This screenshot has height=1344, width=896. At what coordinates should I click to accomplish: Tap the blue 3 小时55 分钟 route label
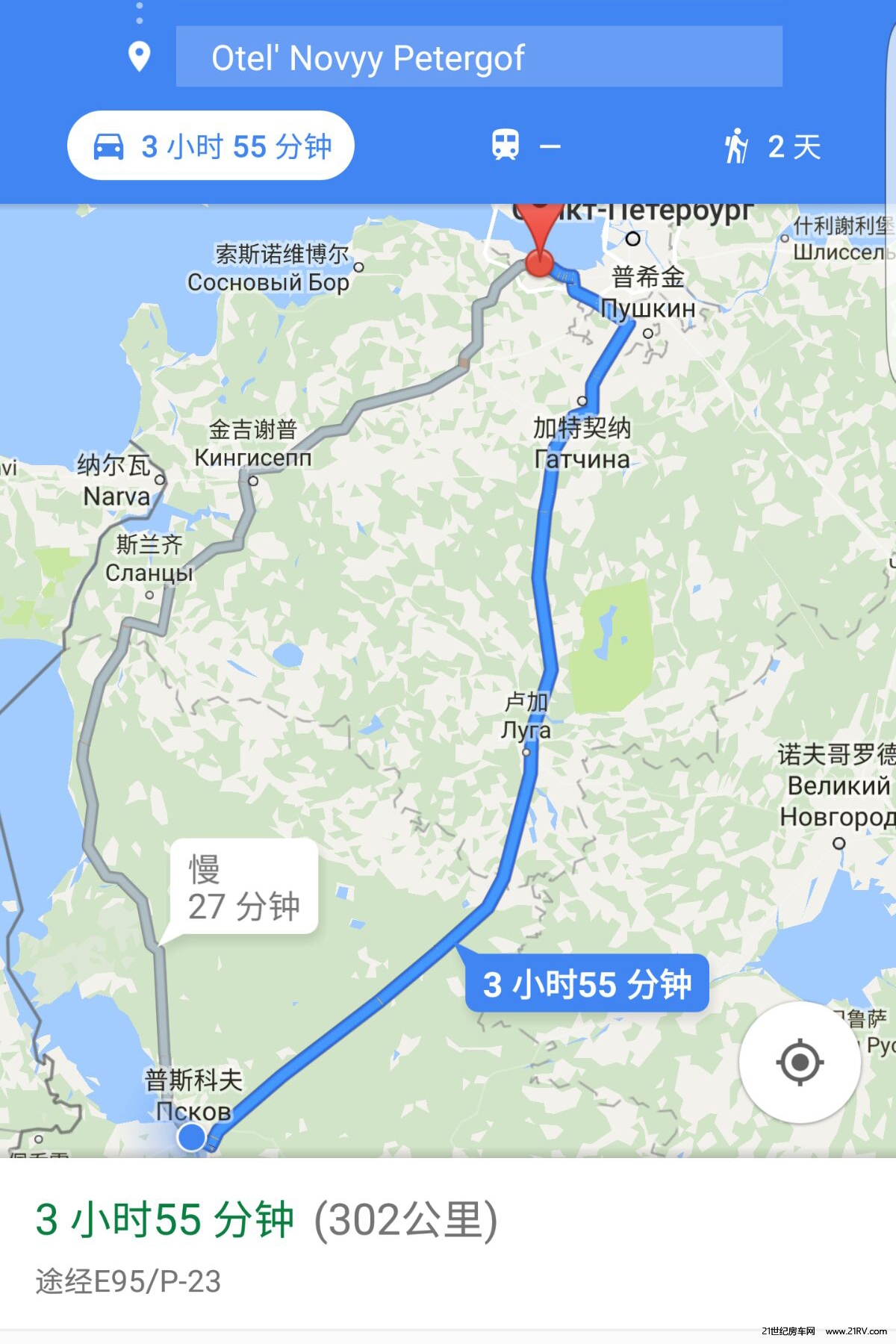coord(587,984)
